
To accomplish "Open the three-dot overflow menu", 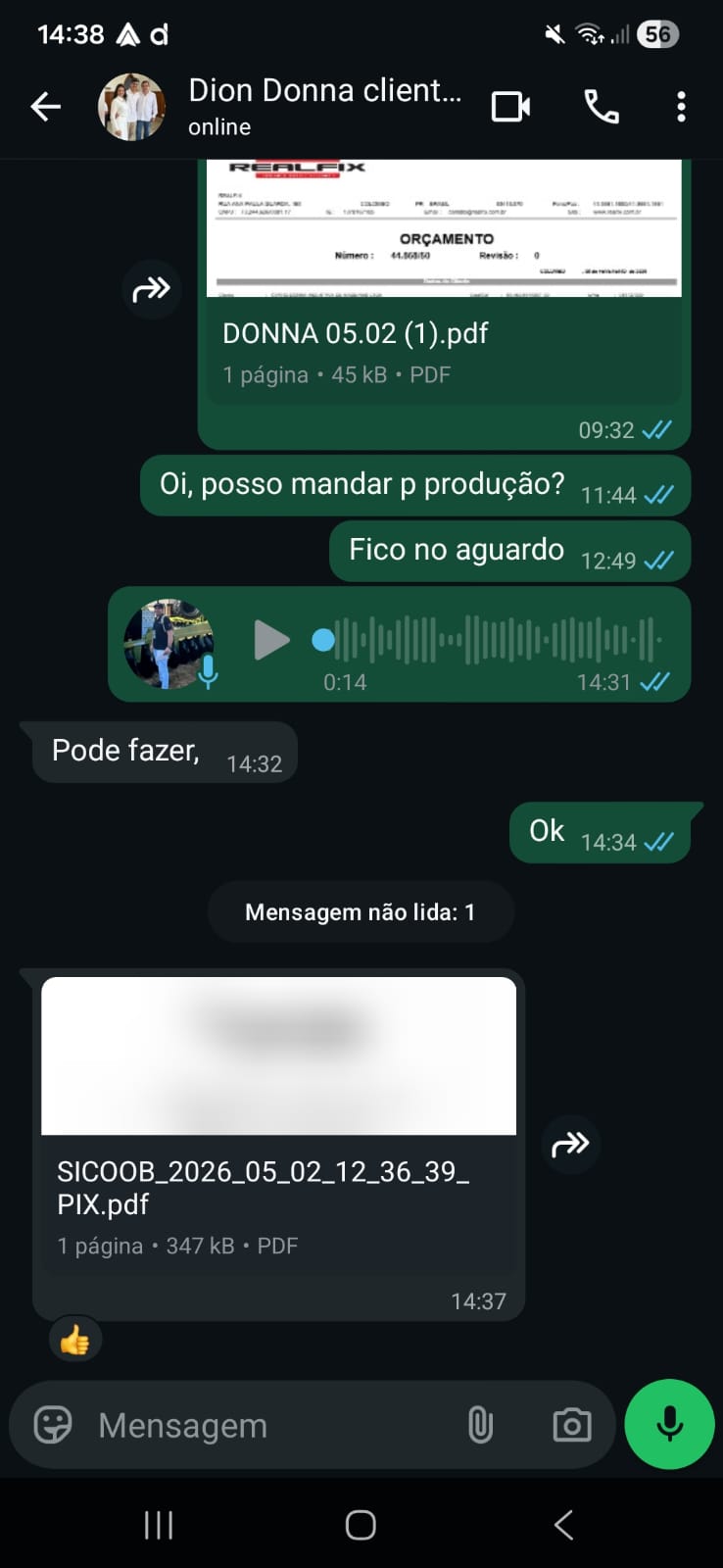I will (681, 106).
